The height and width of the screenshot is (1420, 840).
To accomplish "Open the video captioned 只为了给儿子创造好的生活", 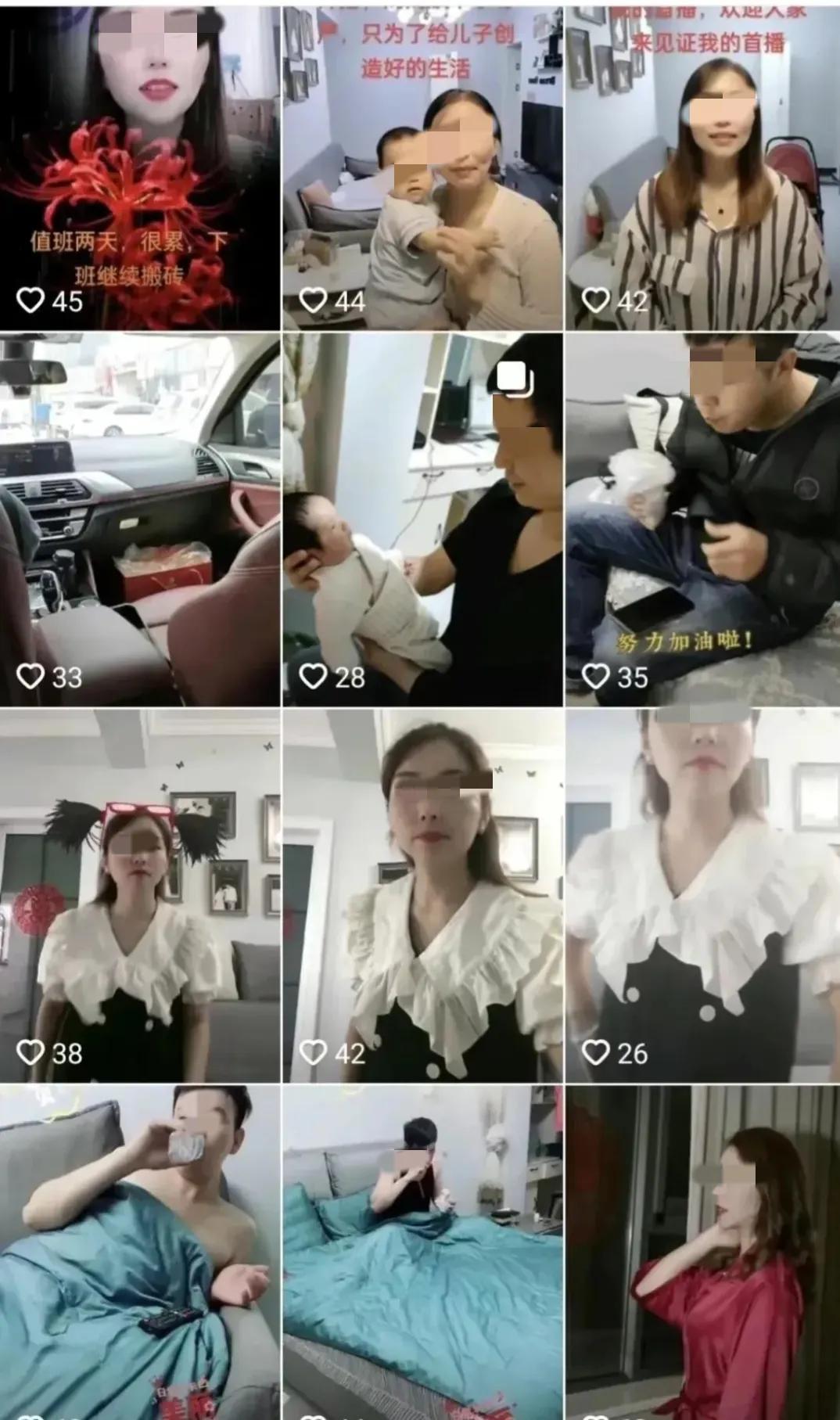I will point(422,168).
